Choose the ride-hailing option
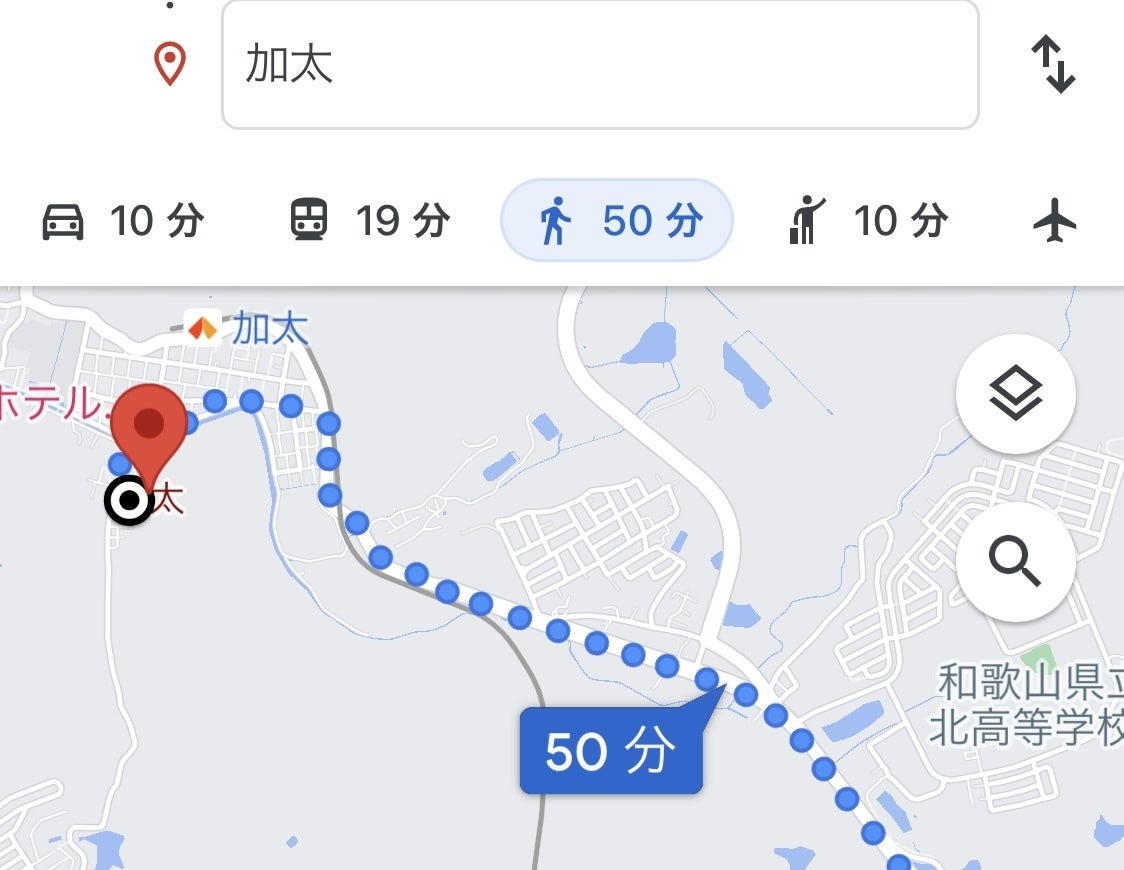This screenshot has height=870, width=1124. click(x=867, y=220)
